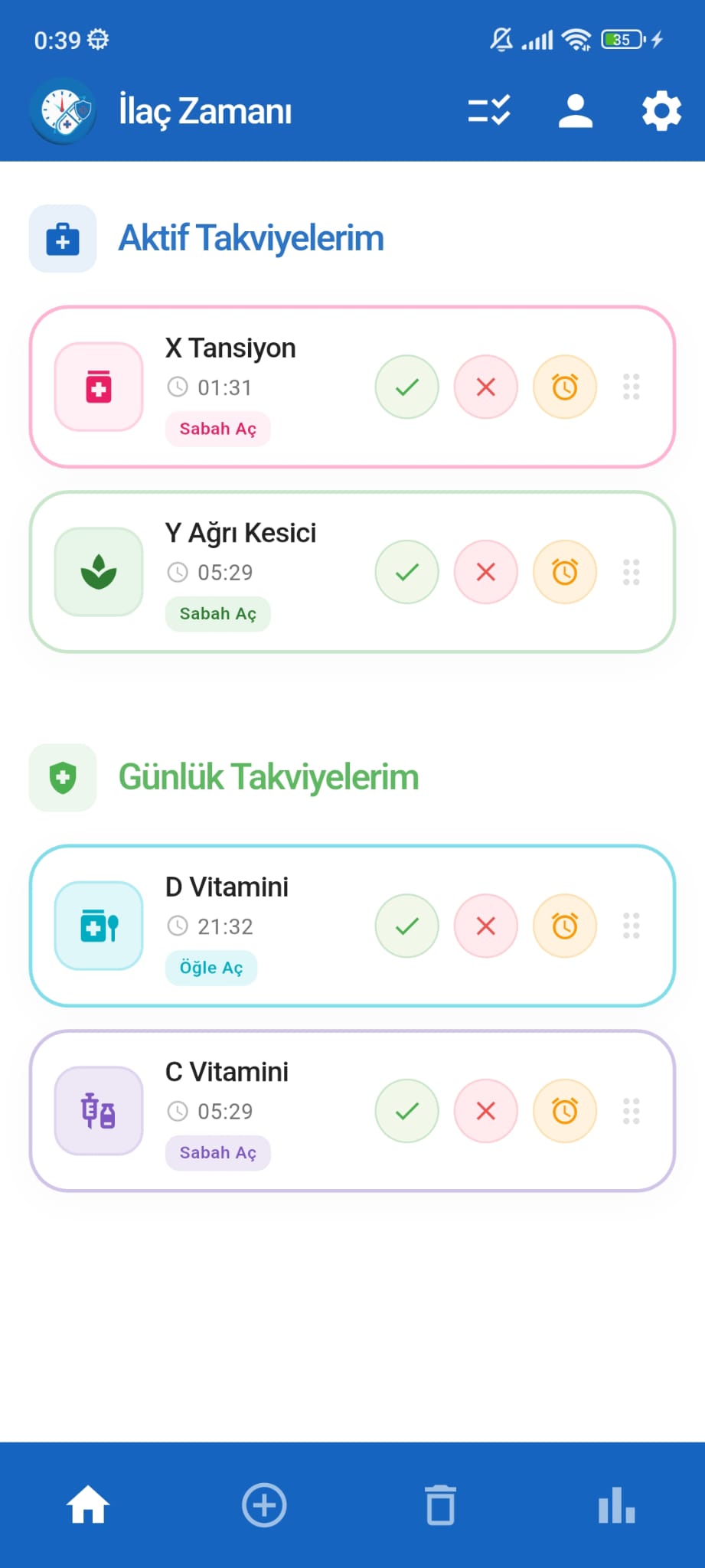The height and width of the screenshot is (1568, 705).
Task: Reject the C Vitamini dose
Action: [x=486, y=1111]
